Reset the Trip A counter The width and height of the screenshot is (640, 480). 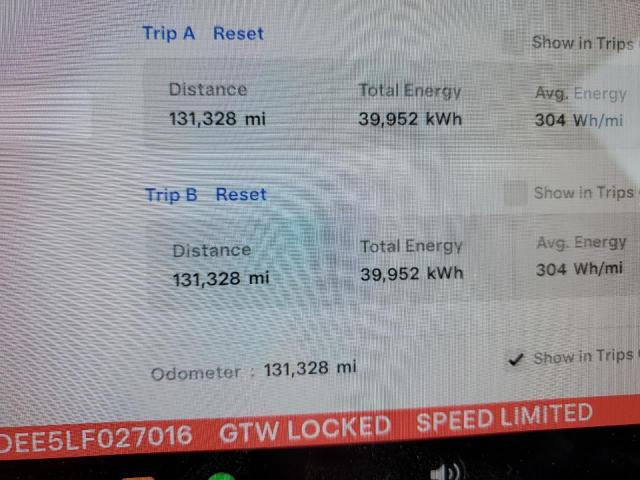(239, 33)
